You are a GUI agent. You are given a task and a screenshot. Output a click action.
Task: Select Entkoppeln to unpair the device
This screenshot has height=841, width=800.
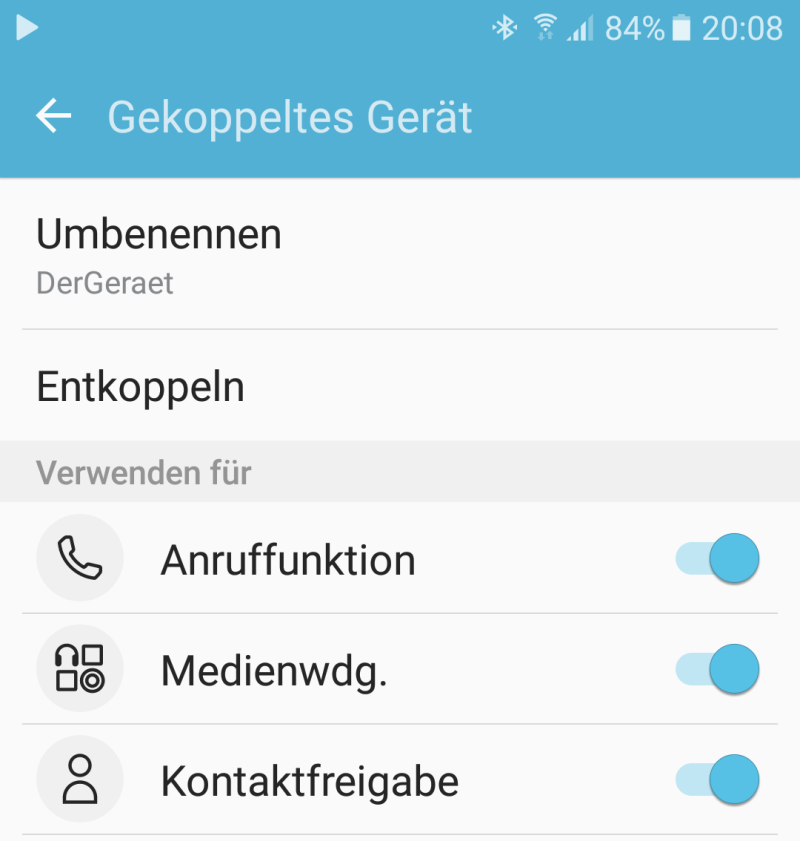point(140,386)
